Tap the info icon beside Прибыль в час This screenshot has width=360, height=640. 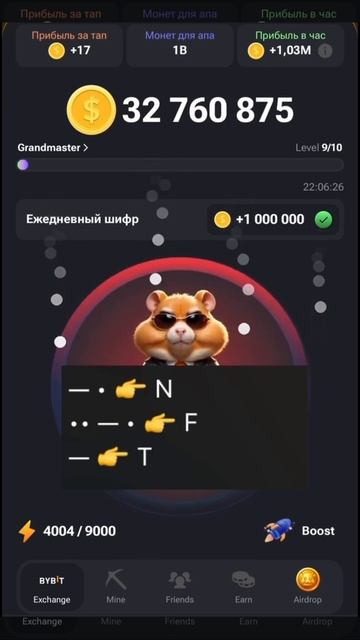pos(325,51)
